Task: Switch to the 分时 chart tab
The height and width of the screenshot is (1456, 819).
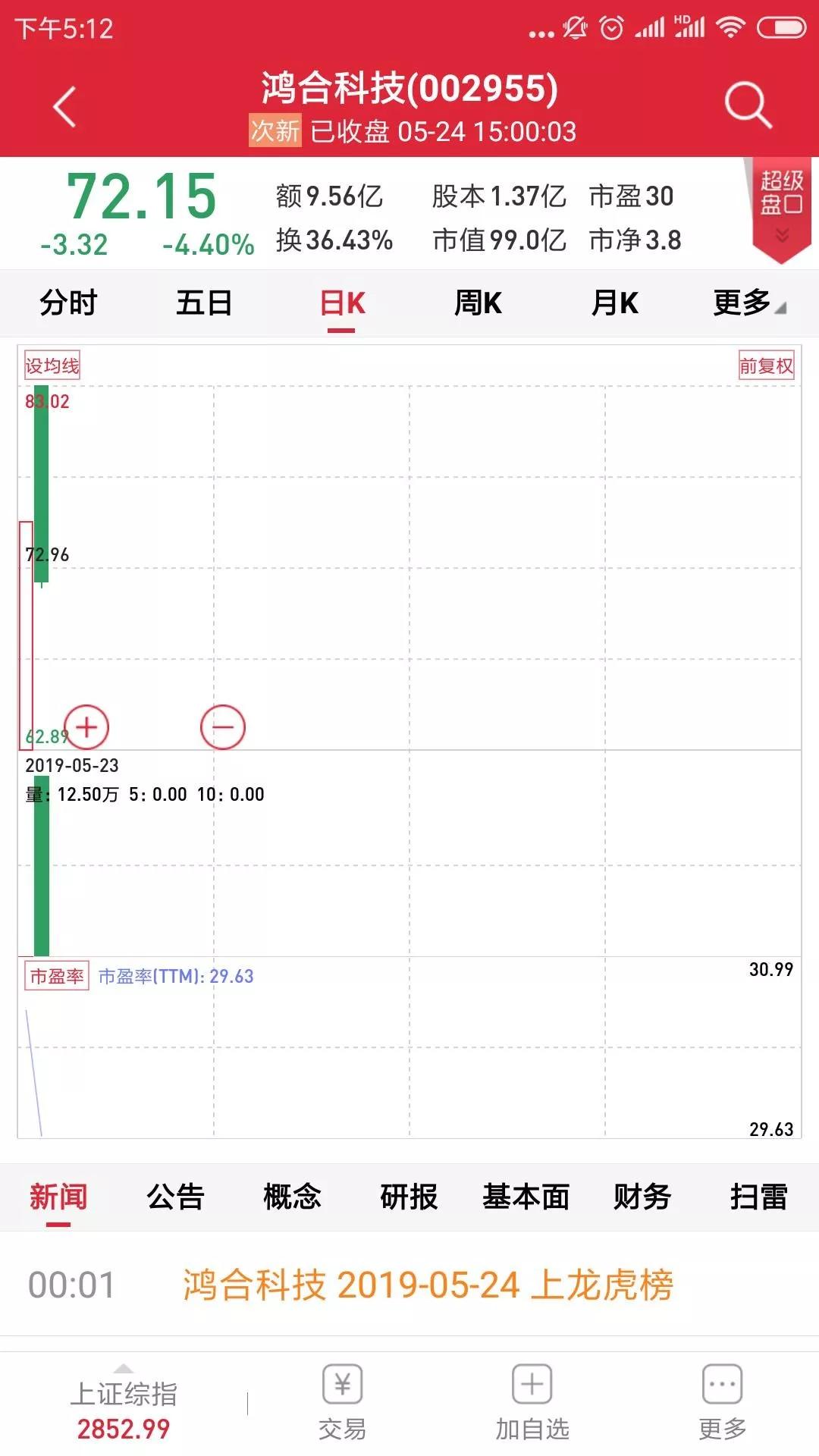Action: point(68,303)
